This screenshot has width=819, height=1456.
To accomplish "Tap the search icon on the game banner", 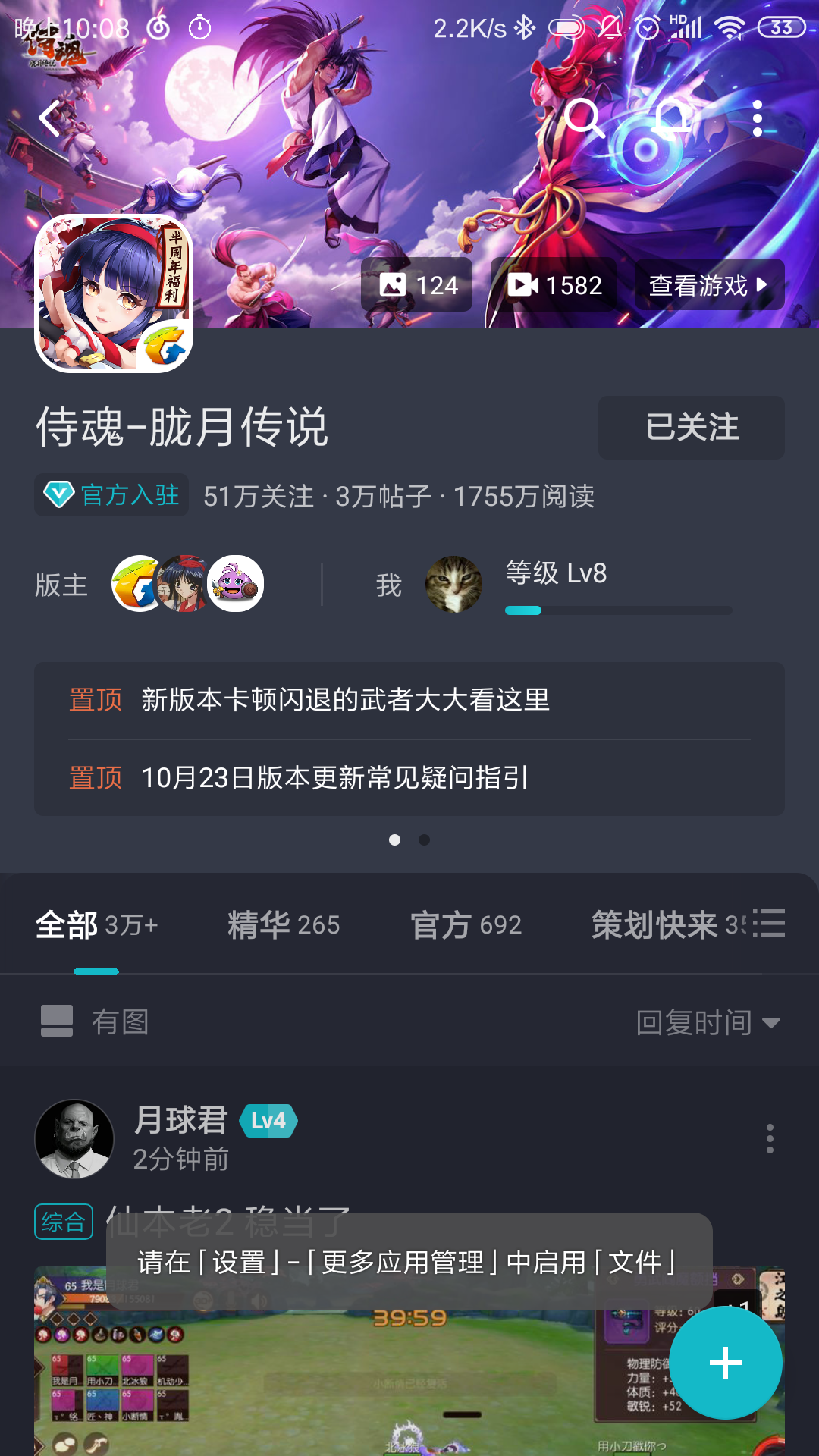I will [586, 119].
